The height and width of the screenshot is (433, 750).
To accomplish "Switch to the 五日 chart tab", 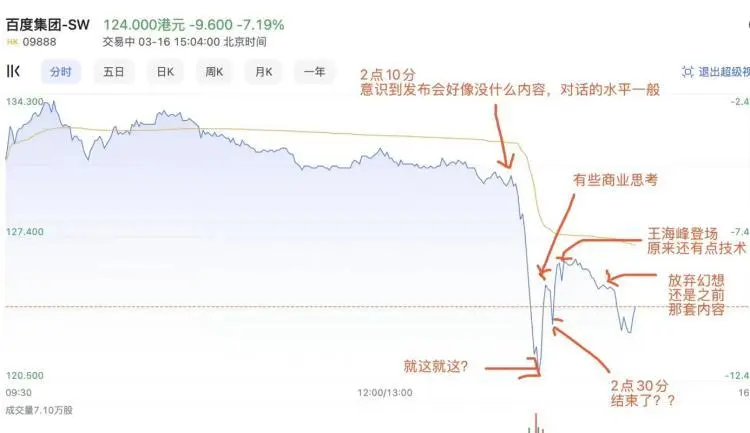I will click(x=113, y=72).
